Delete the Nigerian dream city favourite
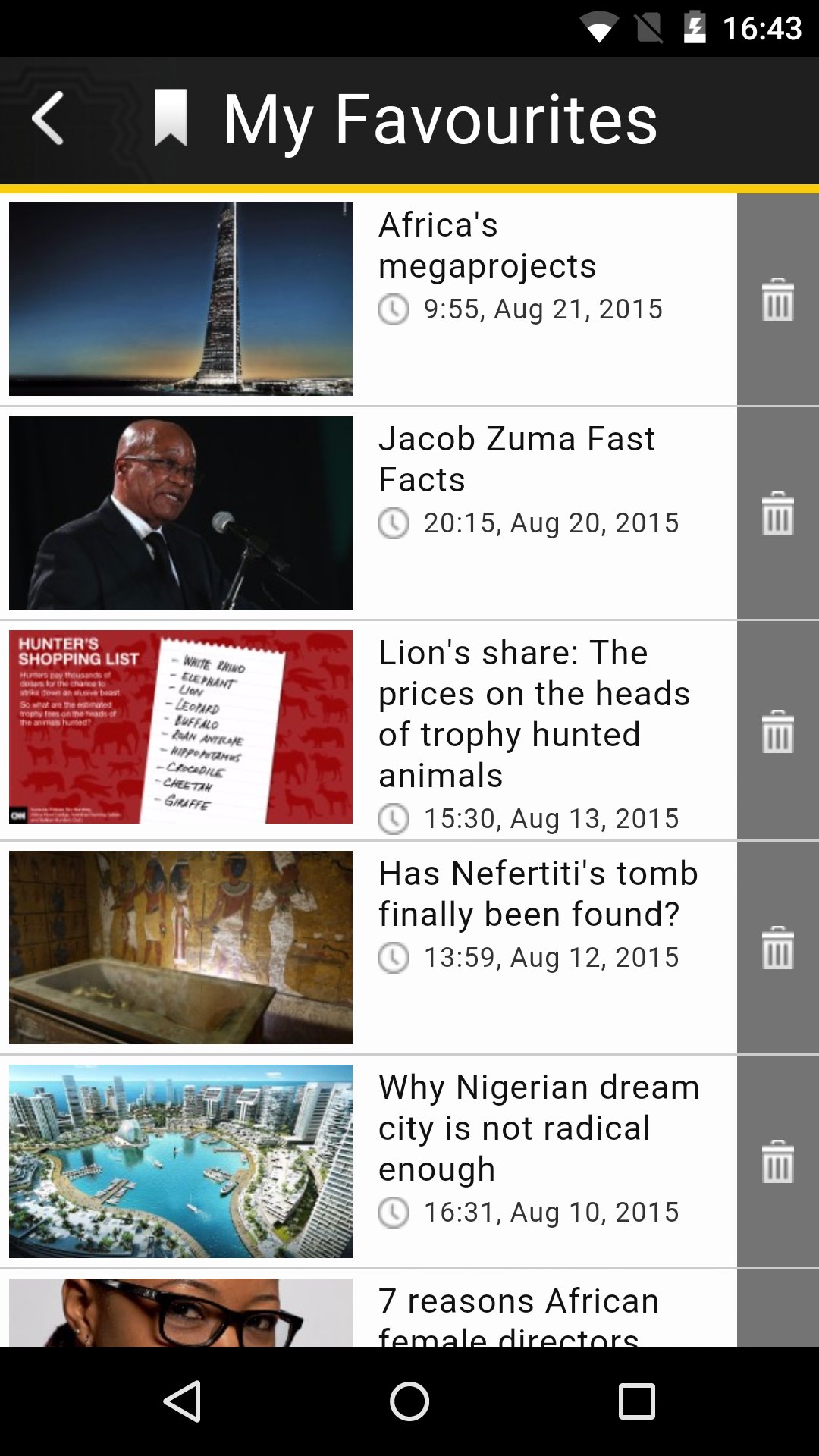 click(777, 1161)
